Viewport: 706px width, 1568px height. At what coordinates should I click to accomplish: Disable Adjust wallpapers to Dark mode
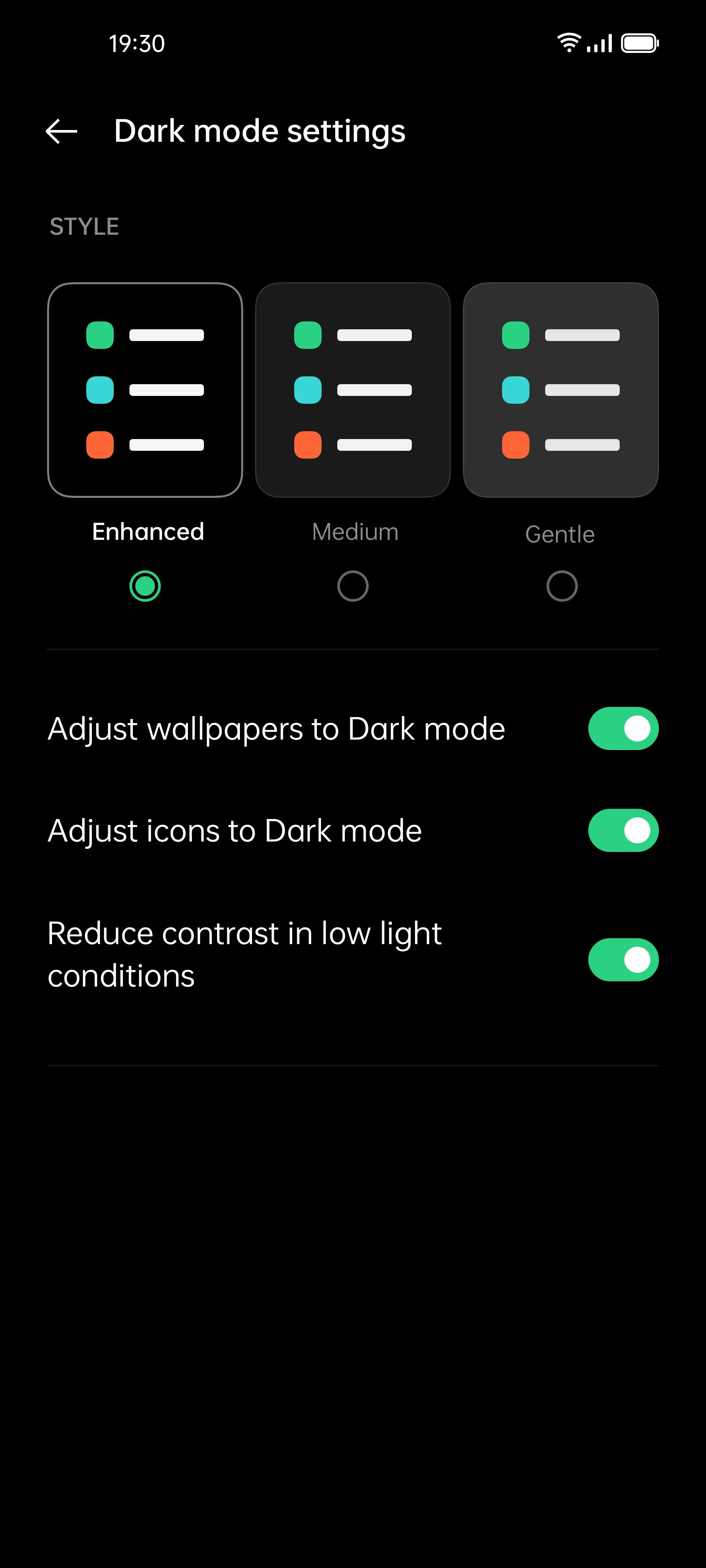623,728
